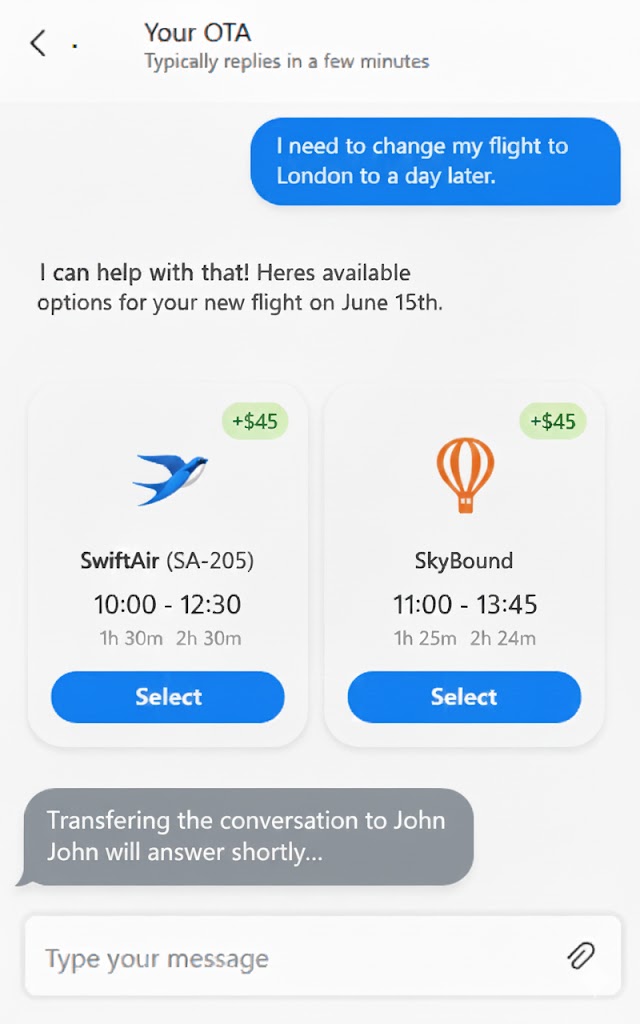Image resolution: width=640 pixels, height=1024 pixels.
Task: Select the SwiftAir (SA-205) flight
Action: (168, 697)
